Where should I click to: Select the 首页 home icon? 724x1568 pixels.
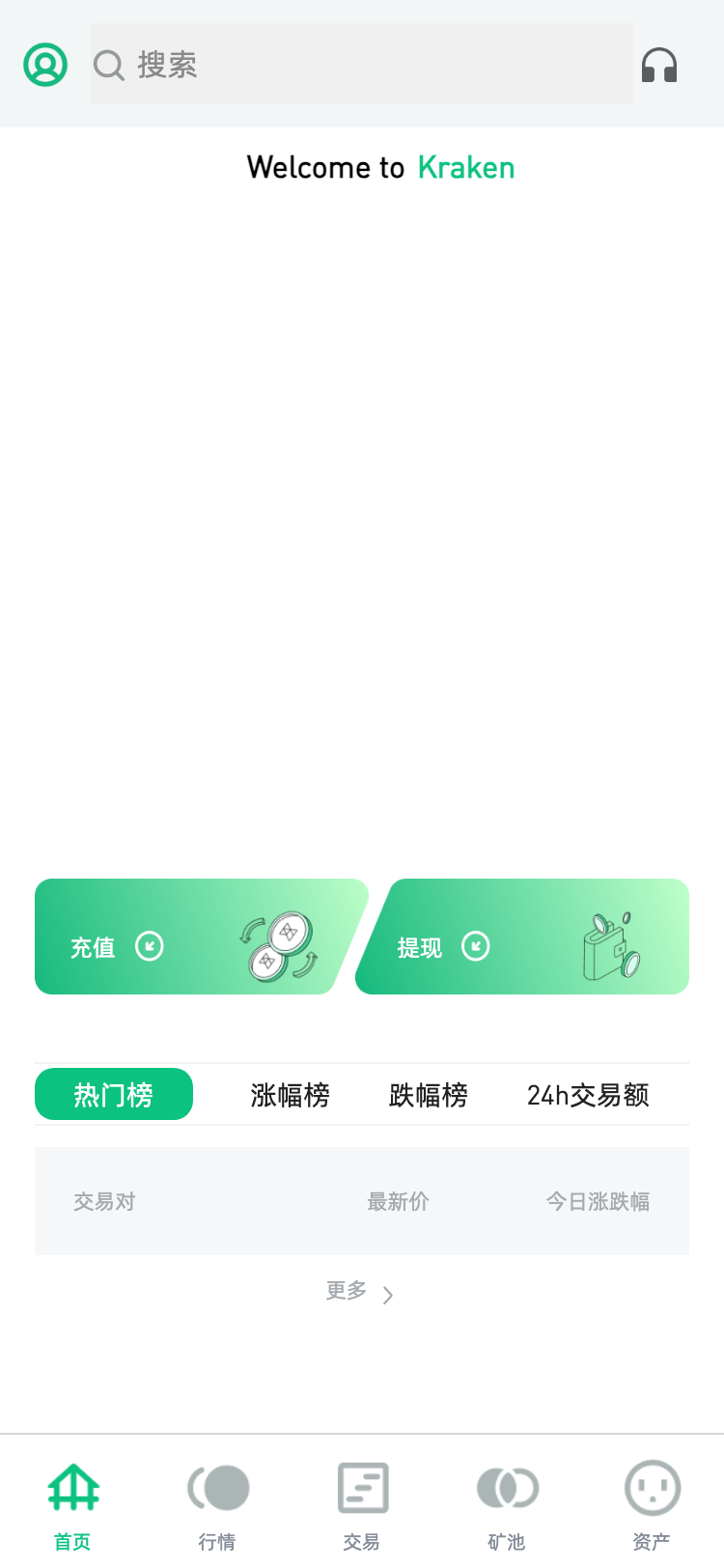(72, 1488)
